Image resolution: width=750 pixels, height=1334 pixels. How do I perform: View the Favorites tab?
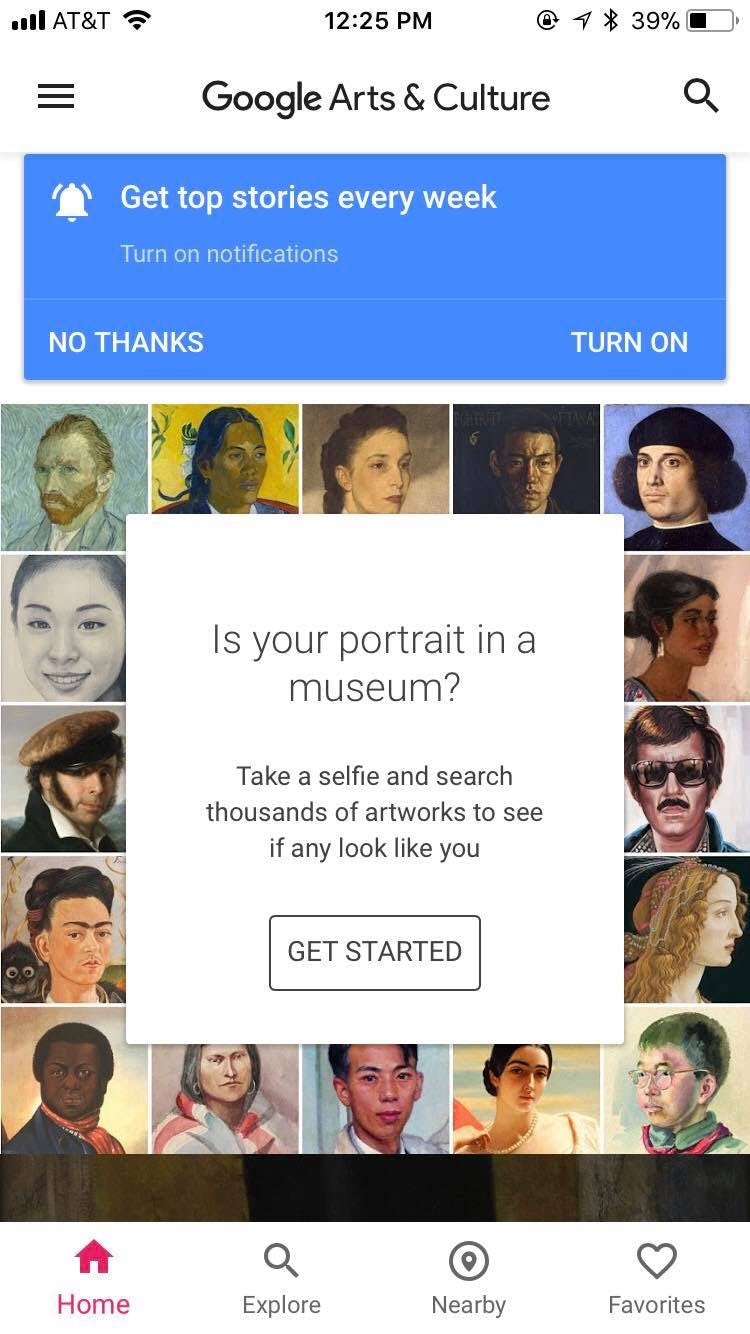point(656,1279)
